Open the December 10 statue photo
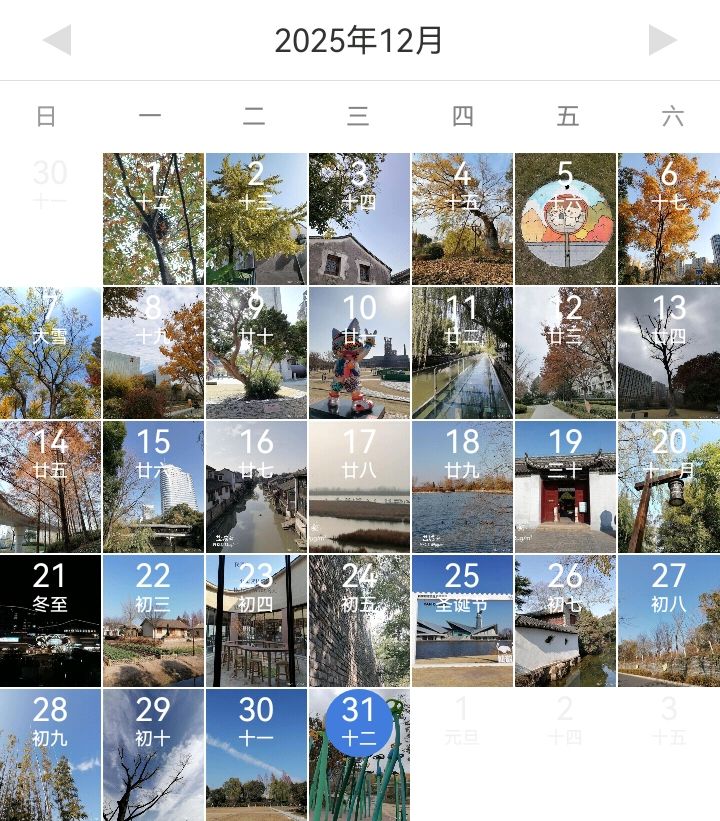Screen dimensions: 720x821 (359, 353)
